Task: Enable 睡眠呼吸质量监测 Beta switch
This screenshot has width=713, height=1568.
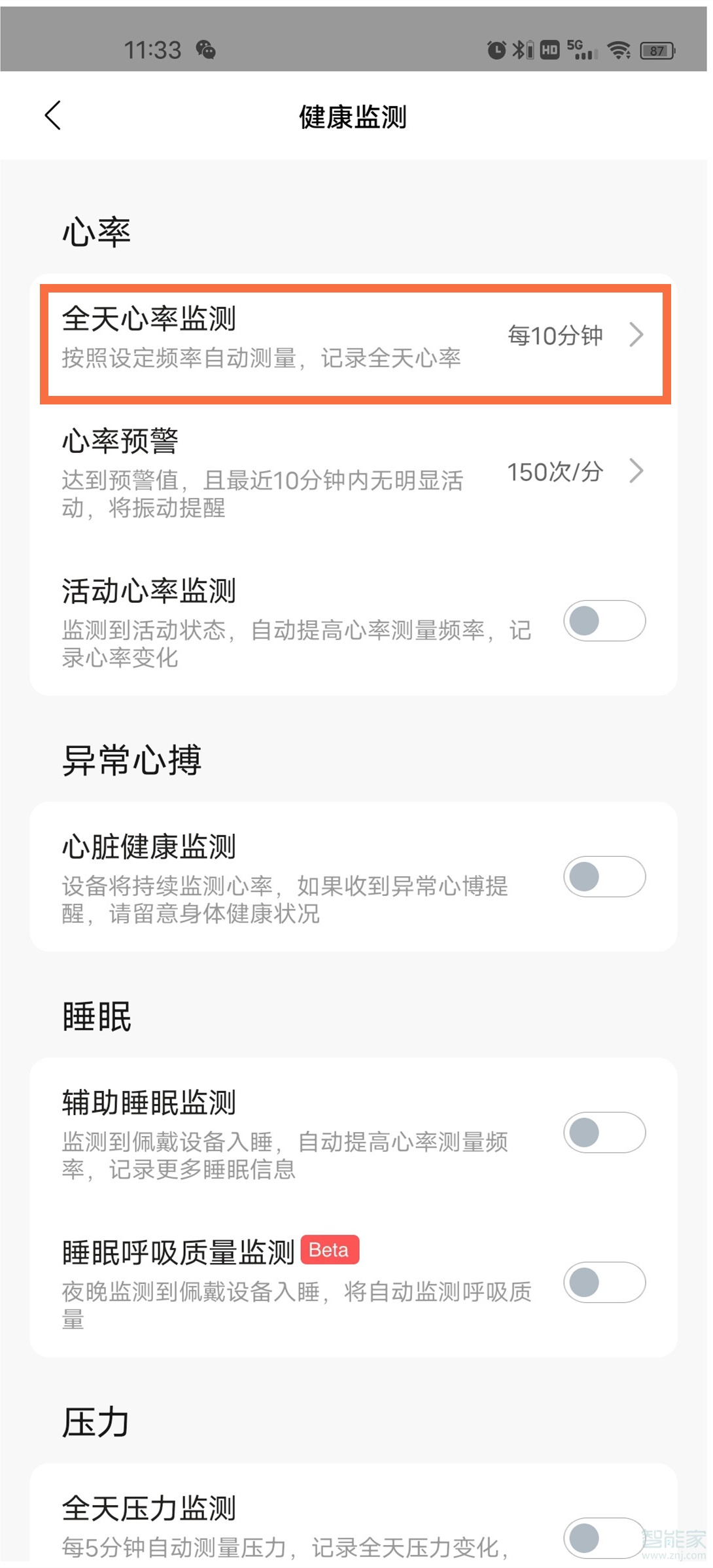Action: 604,1282
